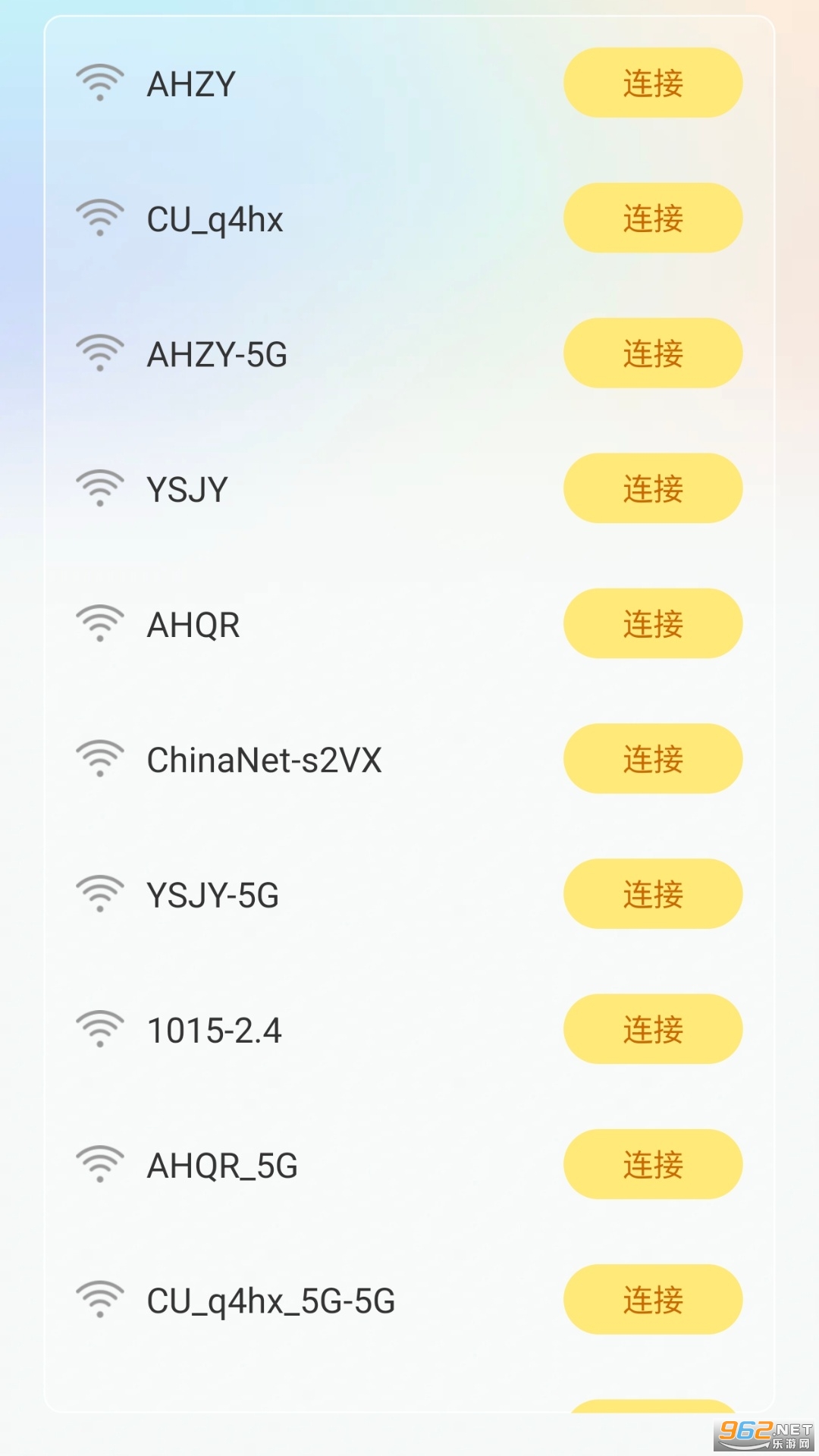Click the WiFi icon next to CU_q4hx
This screenshot has height=1456, width=819.
click(99, 218)
